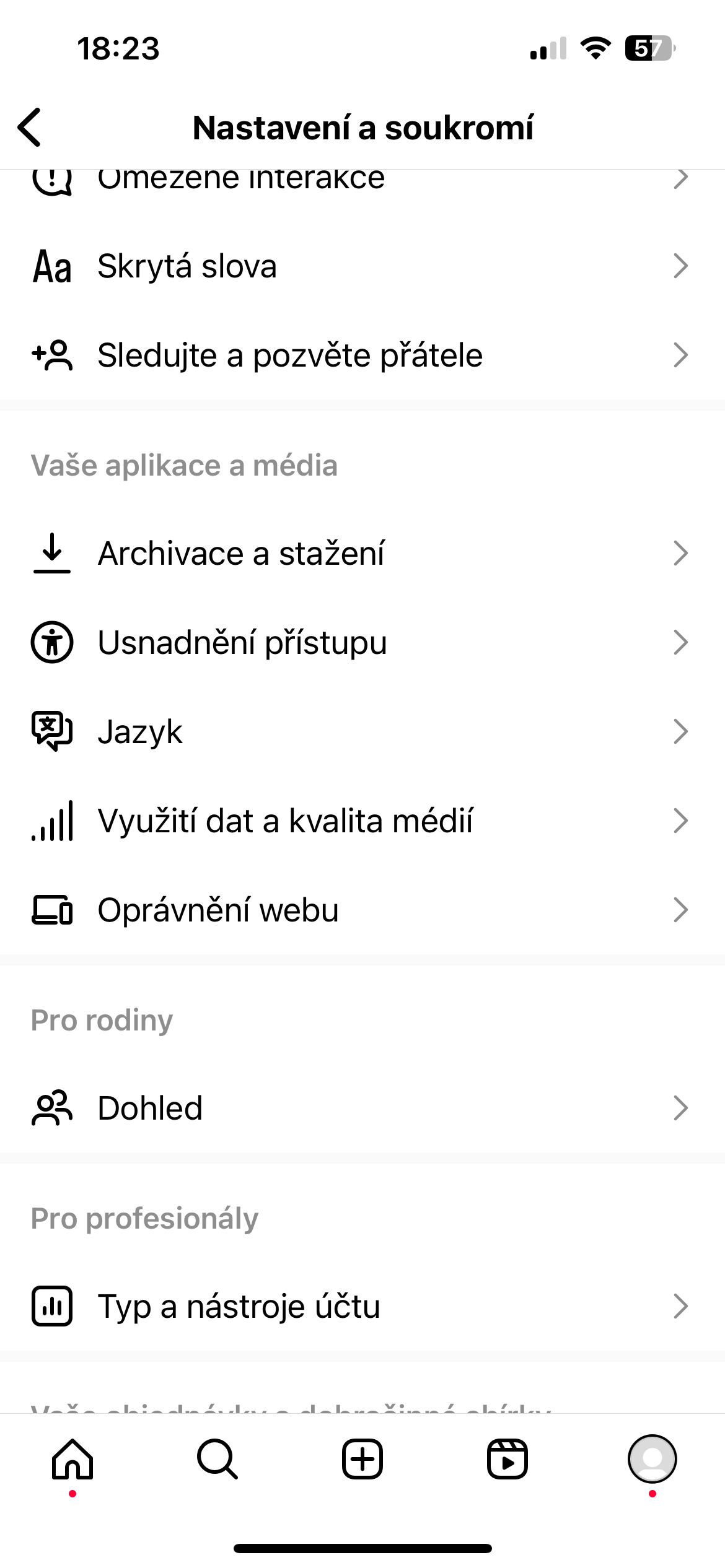Select the Jazyk language row
Screen dimensions: 725x1568
[x=362, y=732]
